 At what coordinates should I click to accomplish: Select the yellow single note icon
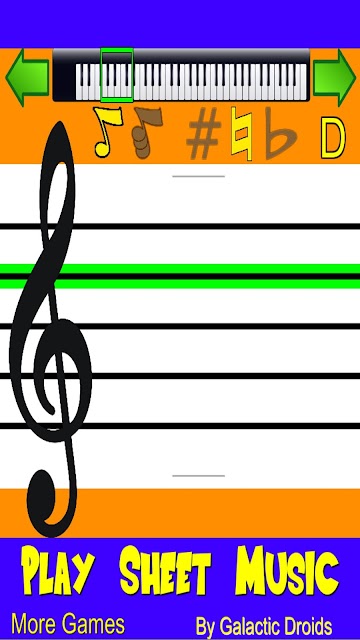107,132
